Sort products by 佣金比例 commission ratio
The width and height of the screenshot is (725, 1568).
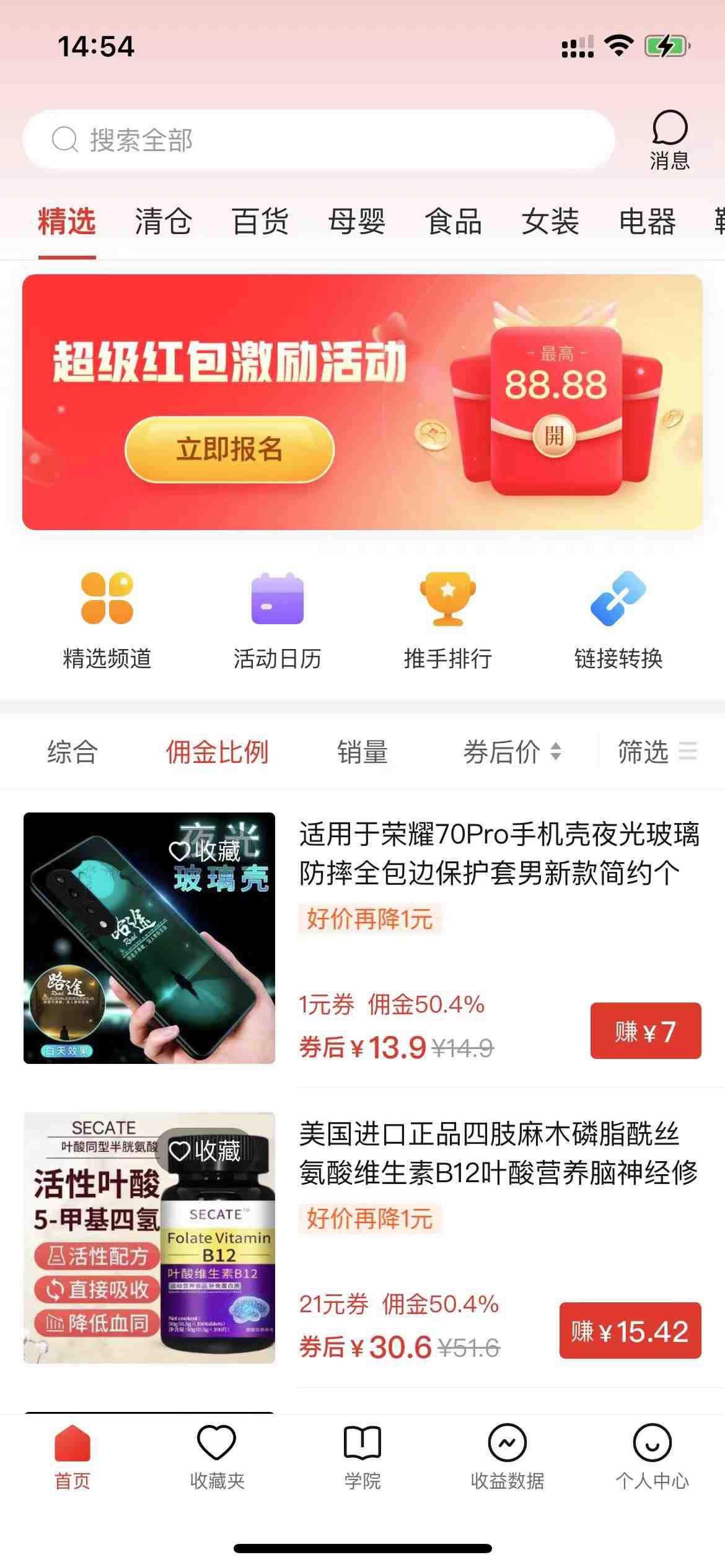point(217,752)
